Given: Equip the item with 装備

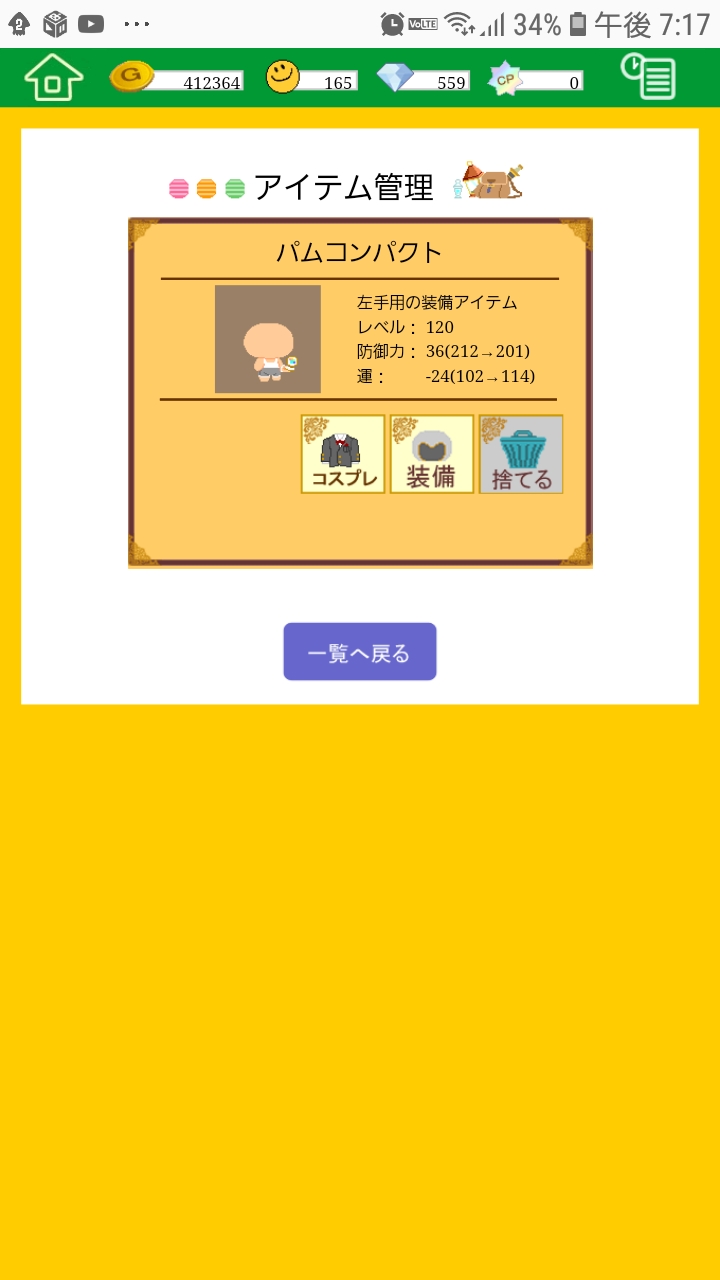Looking at the screenshot, I should 431,454.
